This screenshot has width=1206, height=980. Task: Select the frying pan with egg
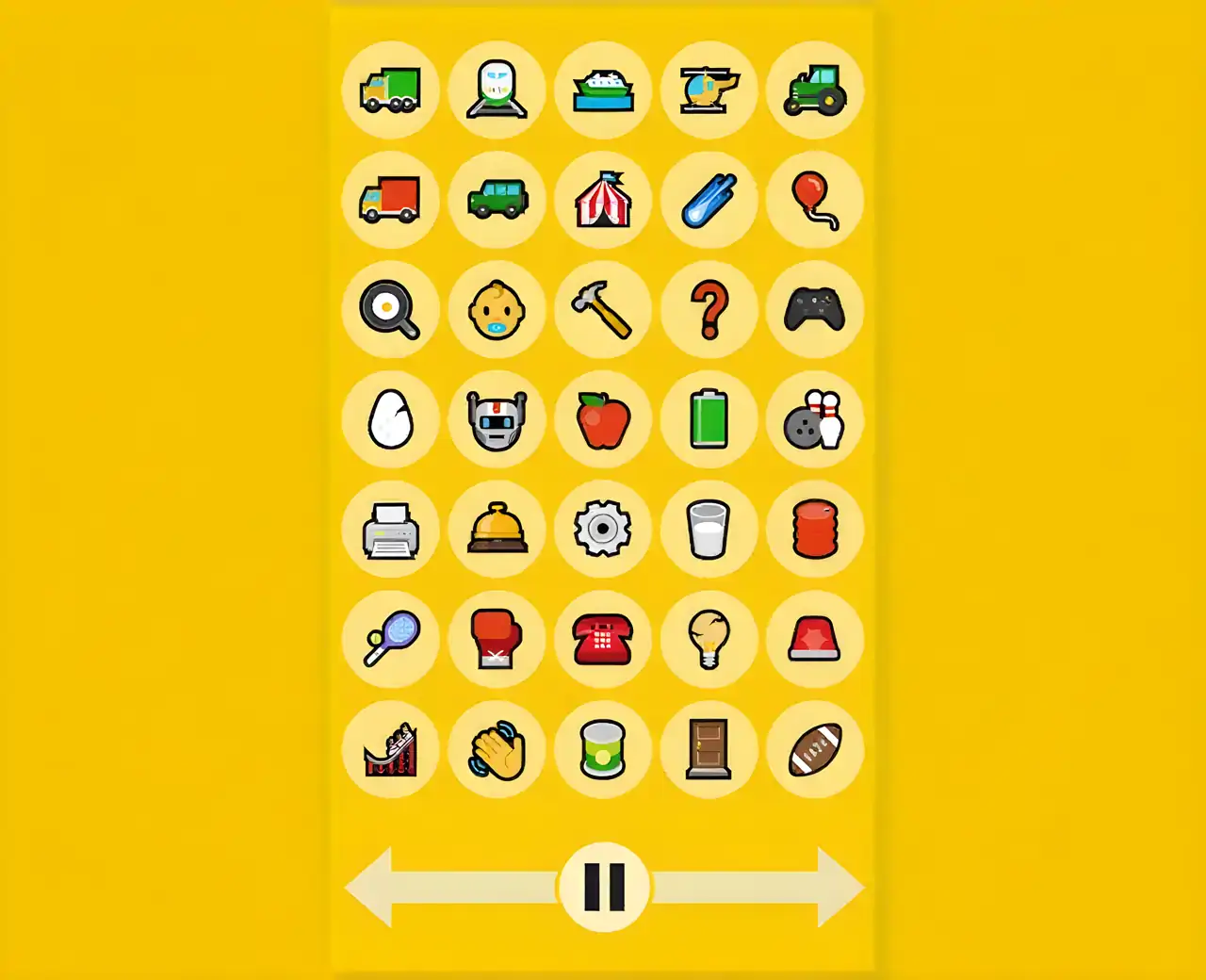[x=390, y=310]
